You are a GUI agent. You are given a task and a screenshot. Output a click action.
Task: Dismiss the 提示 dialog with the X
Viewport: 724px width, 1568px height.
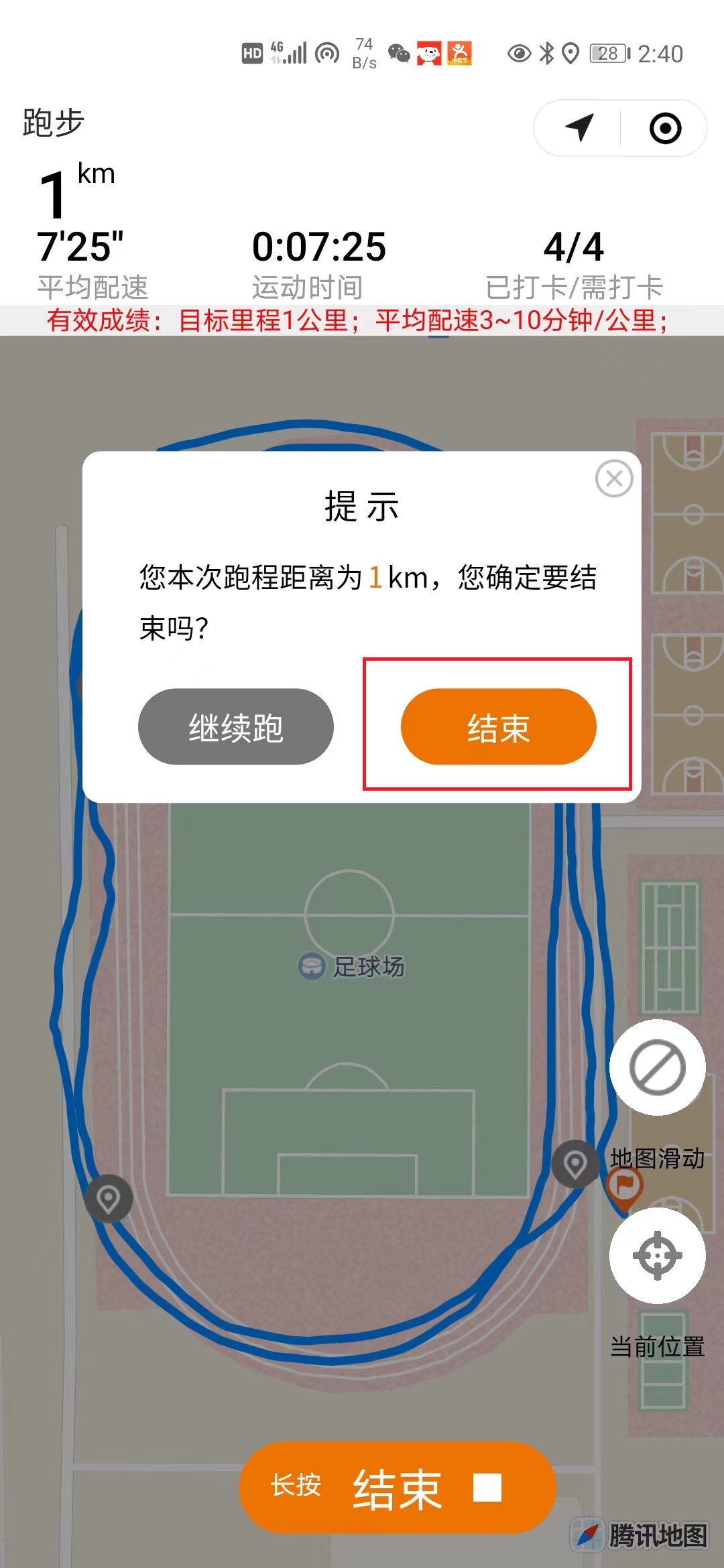(613, 478)
